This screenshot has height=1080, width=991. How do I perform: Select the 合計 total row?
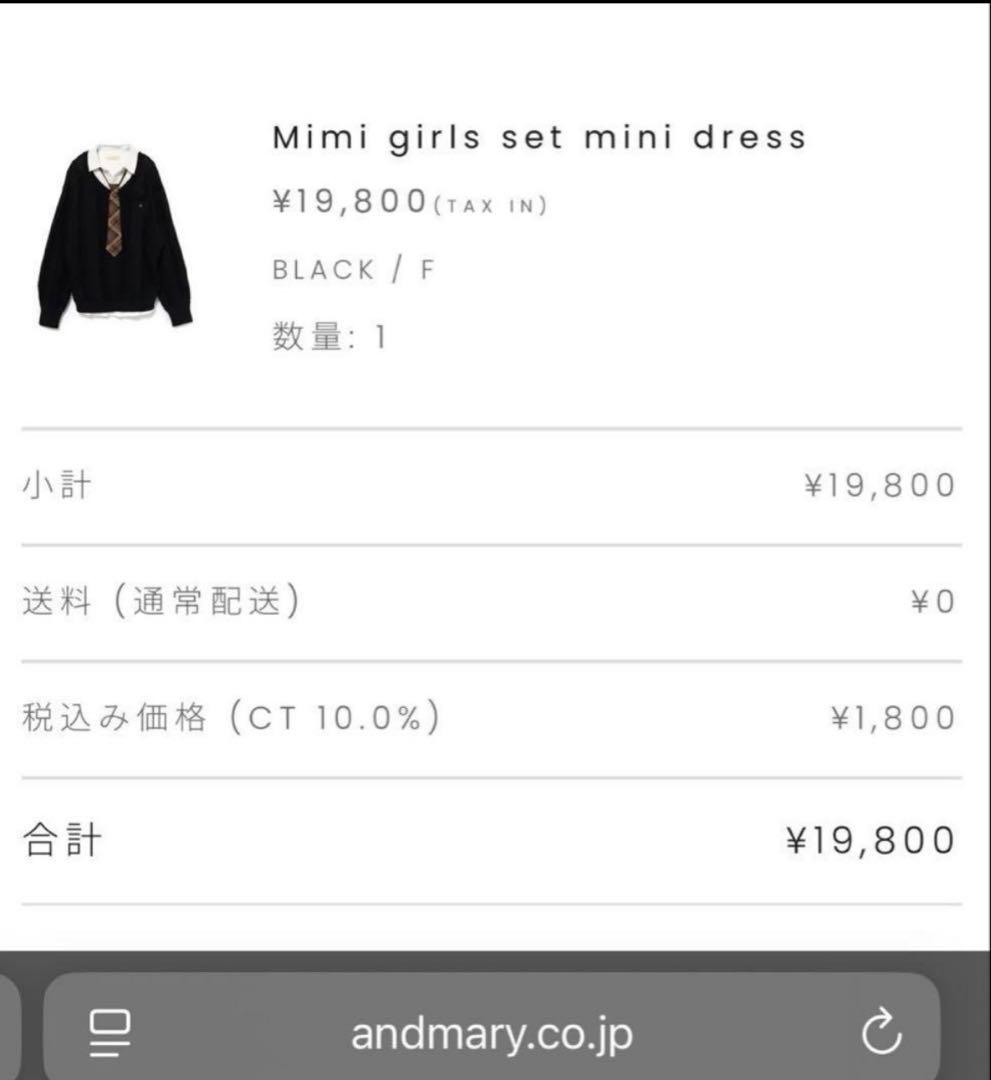point(60,840)
